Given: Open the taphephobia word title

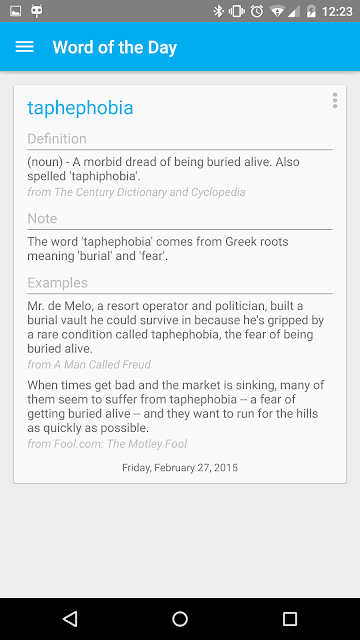Looking at the screenshot, I should pos(80,108).
